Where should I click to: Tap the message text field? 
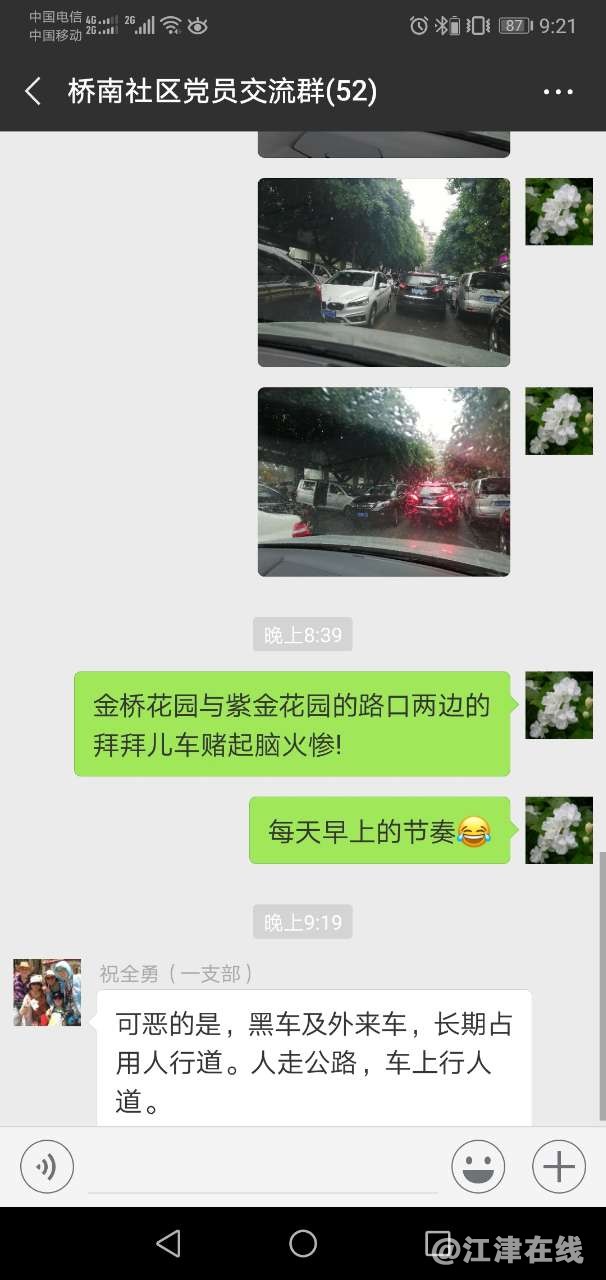tap(262, 1168)
